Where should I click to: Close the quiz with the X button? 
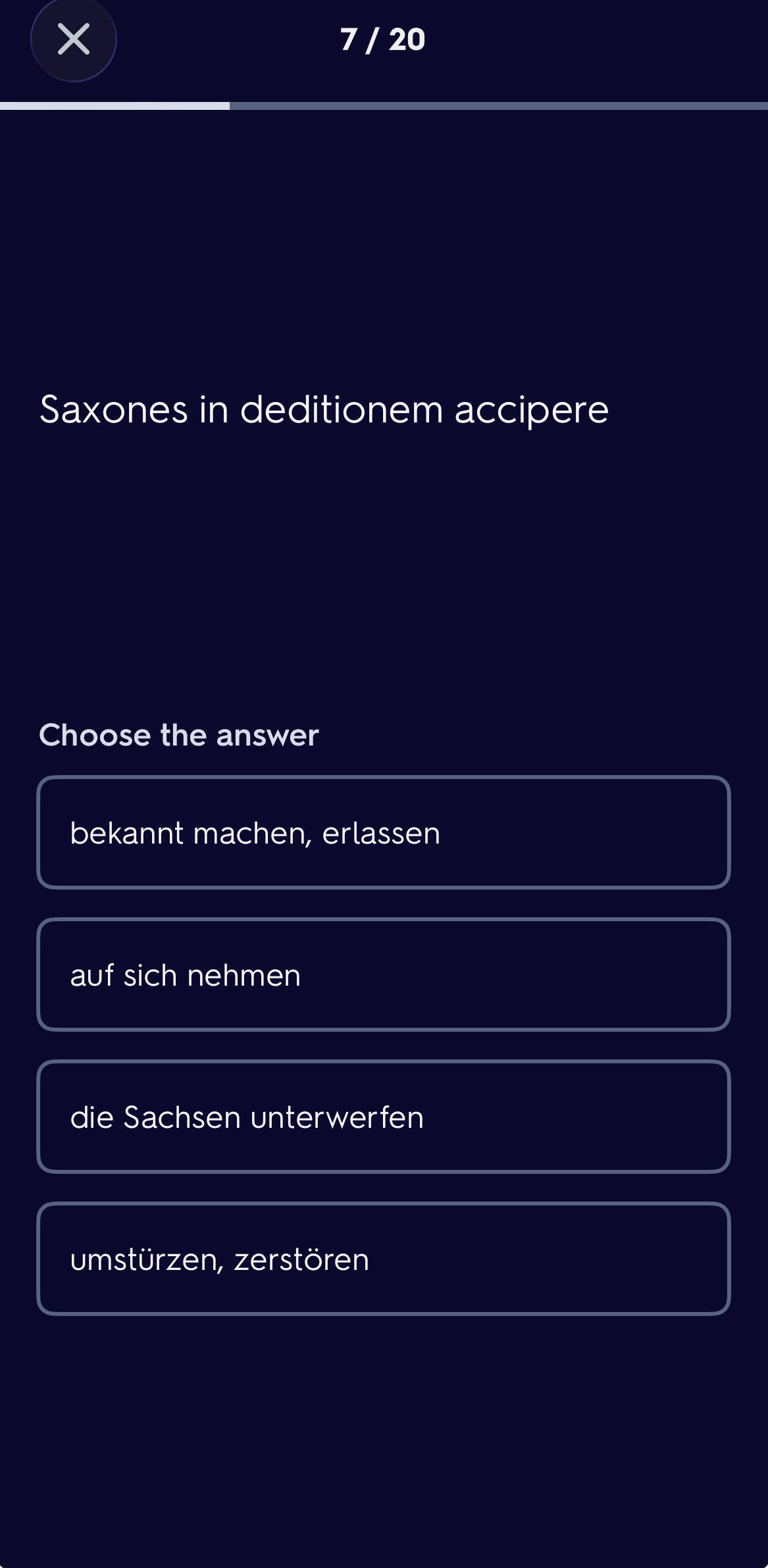[x=74, y=39]
